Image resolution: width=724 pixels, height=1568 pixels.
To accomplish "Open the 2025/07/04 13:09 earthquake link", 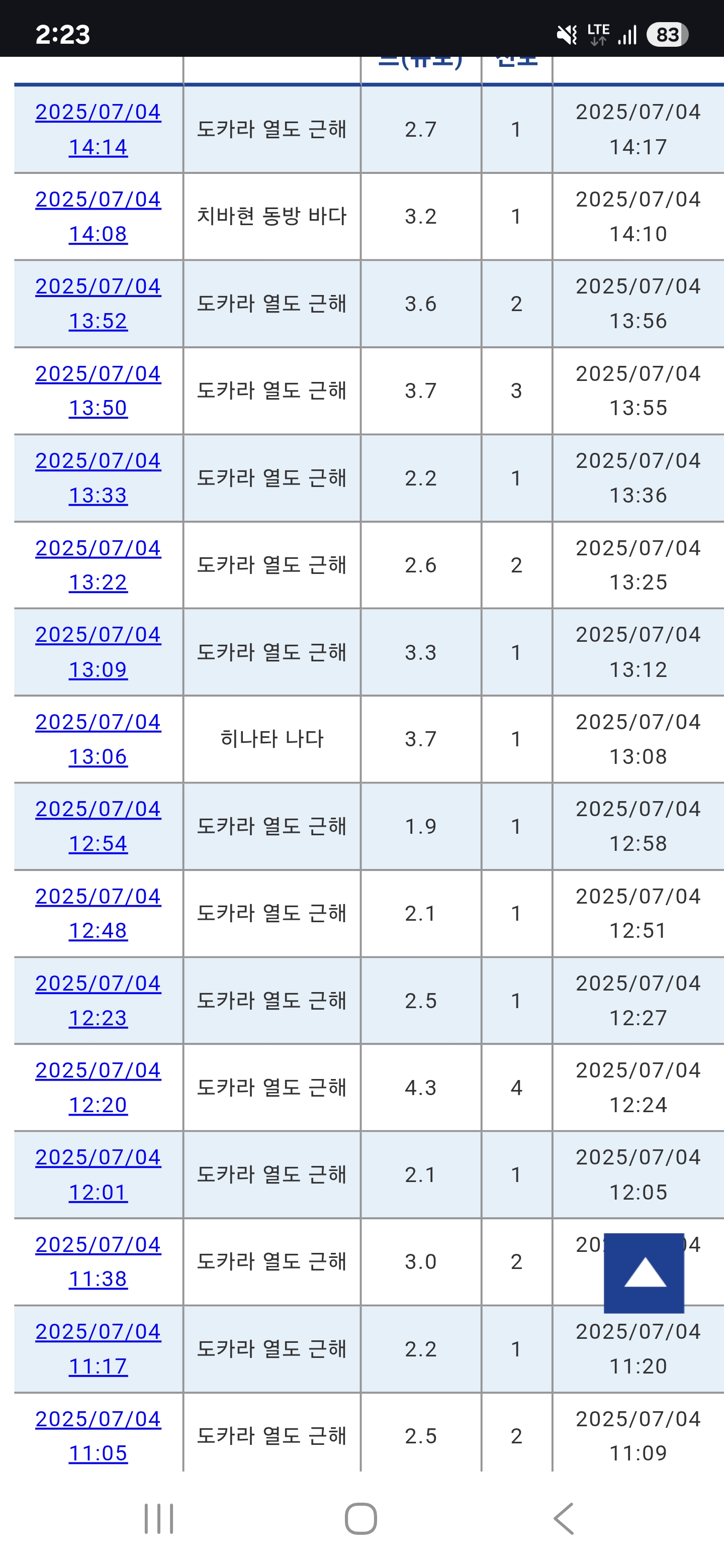I will click(x=98, y=651).
